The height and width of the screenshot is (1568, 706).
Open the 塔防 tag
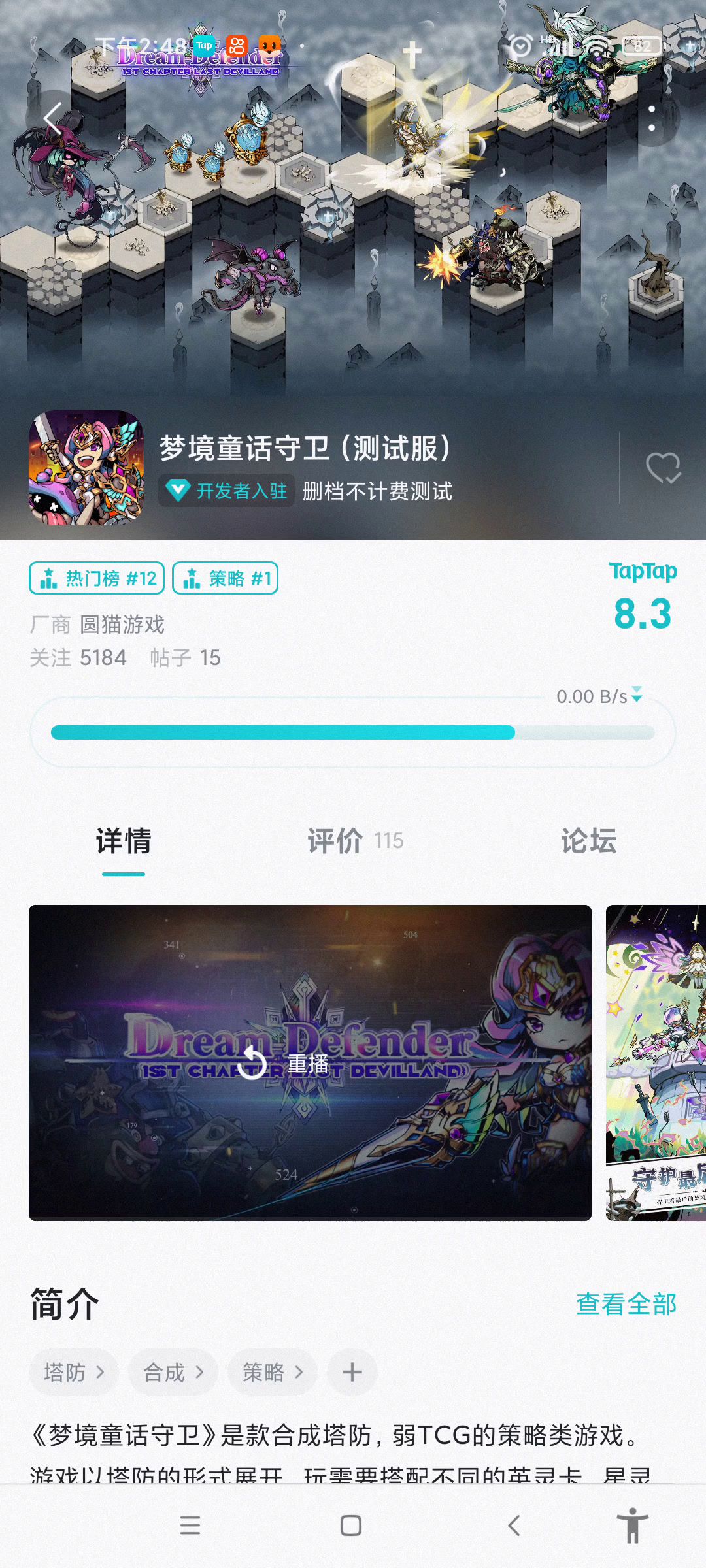point(73,1373)
